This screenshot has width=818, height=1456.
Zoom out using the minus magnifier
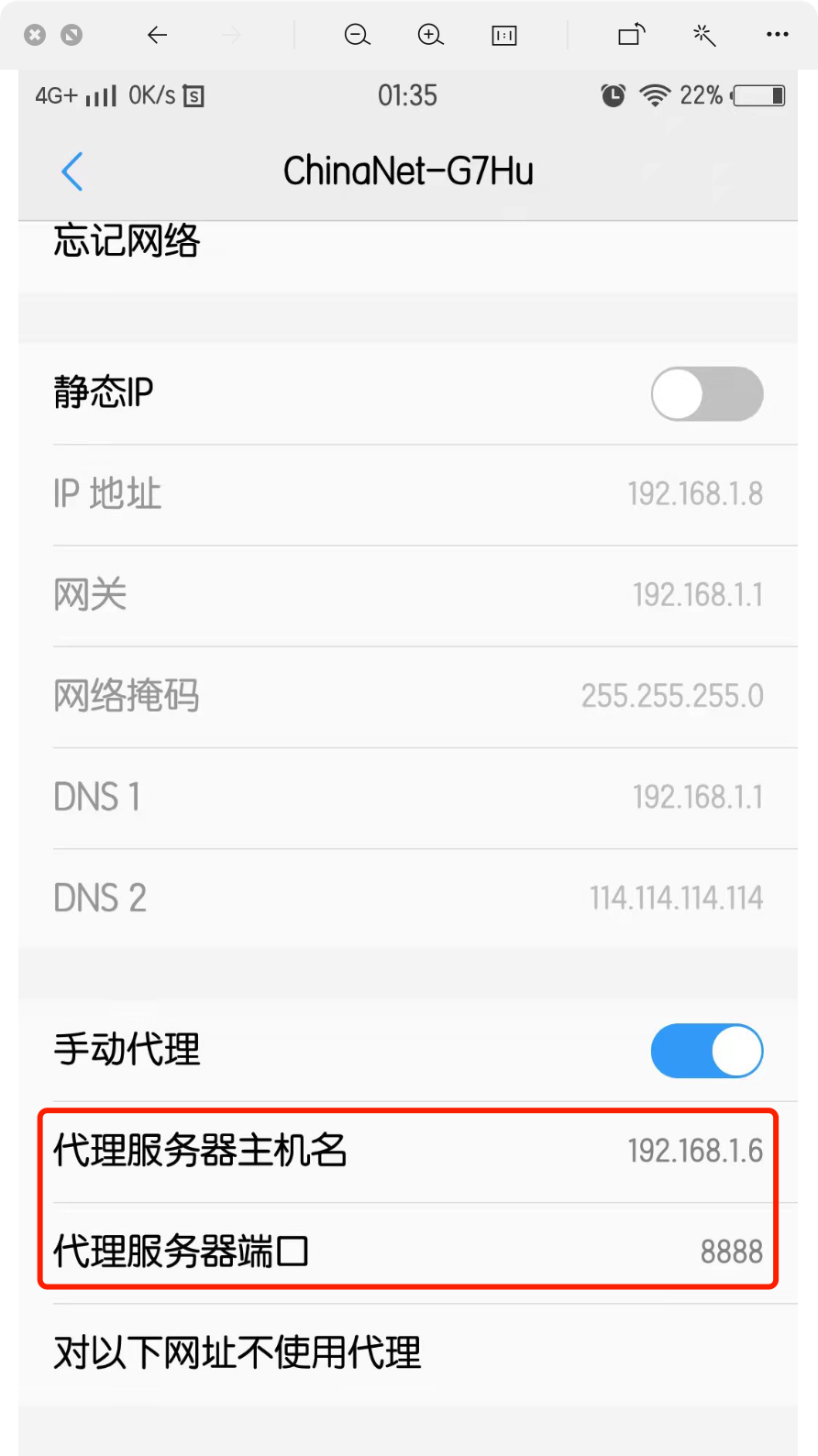(357, 35)
